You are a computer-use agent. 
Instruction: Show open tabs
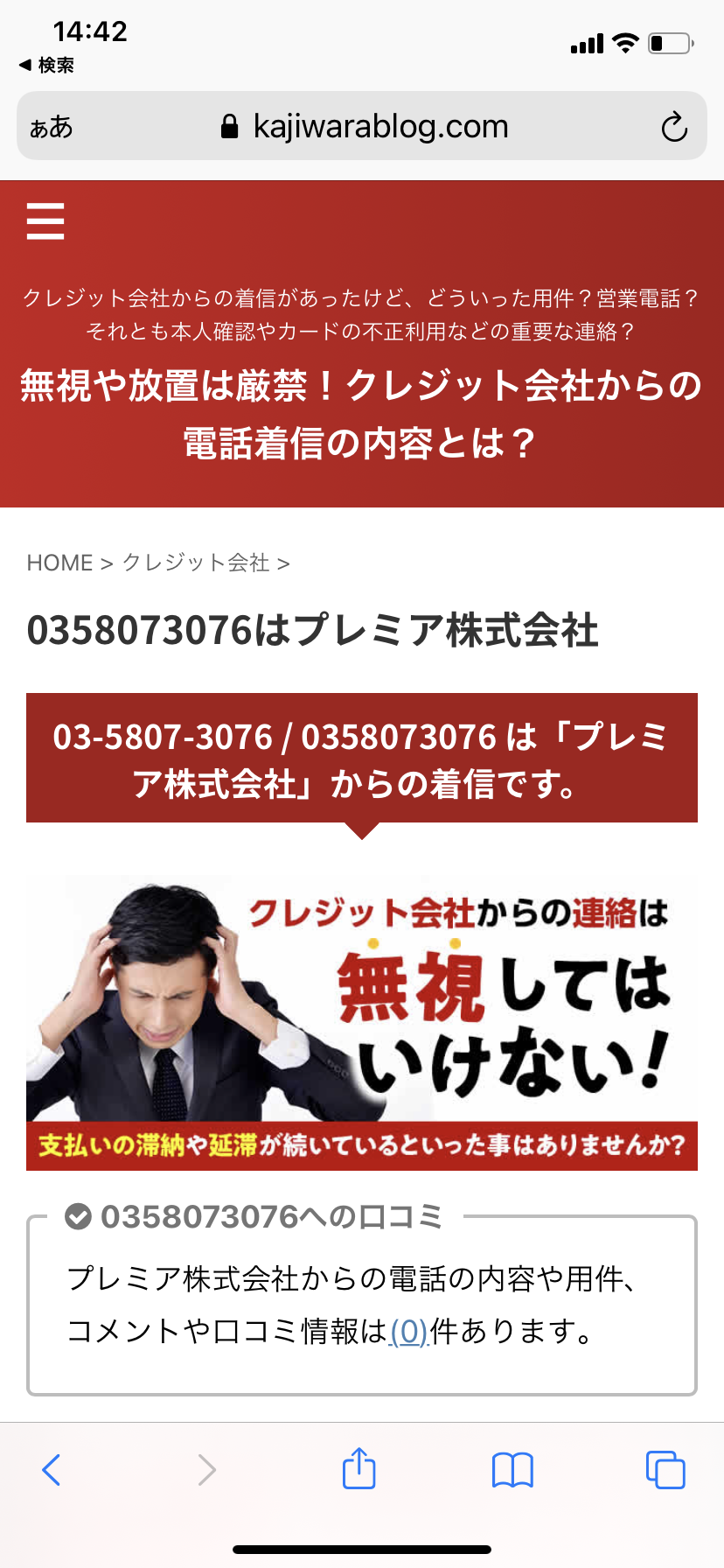pyautogui.click(x=665, y=1470)
